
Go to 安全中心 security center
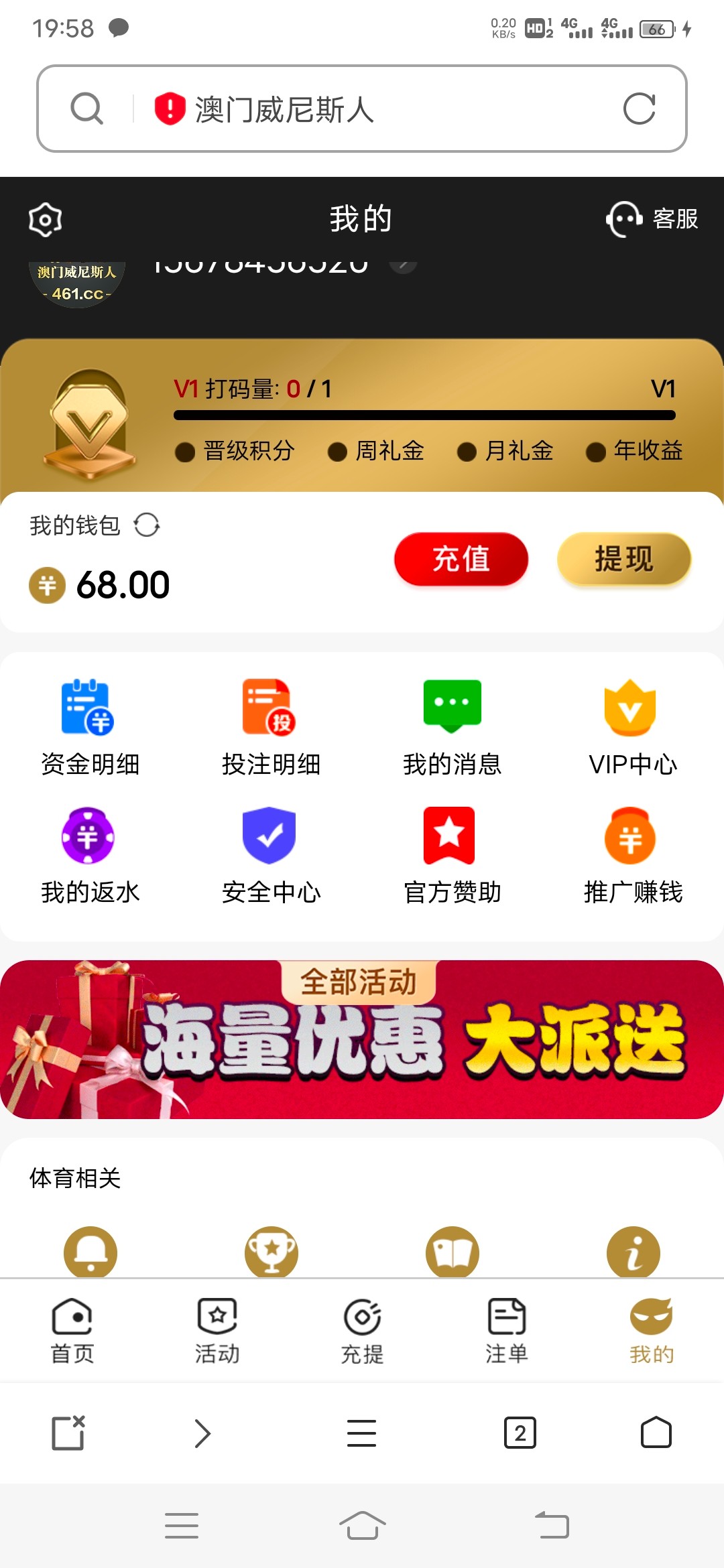271,856
